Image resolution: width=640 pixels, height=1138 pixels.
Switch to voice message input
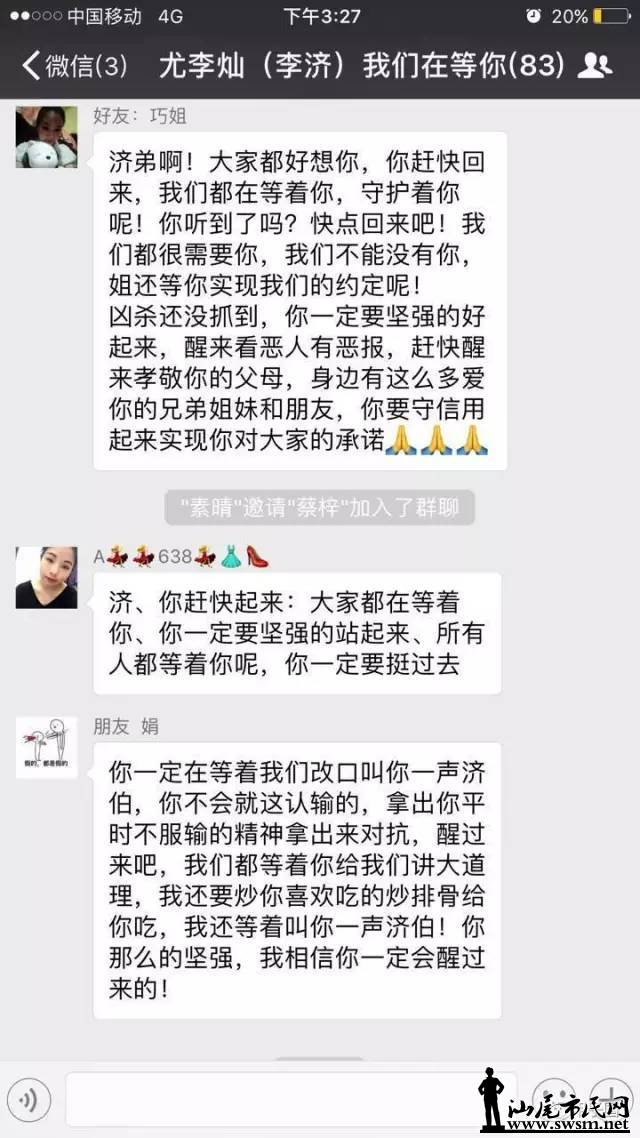point(29,1100)
